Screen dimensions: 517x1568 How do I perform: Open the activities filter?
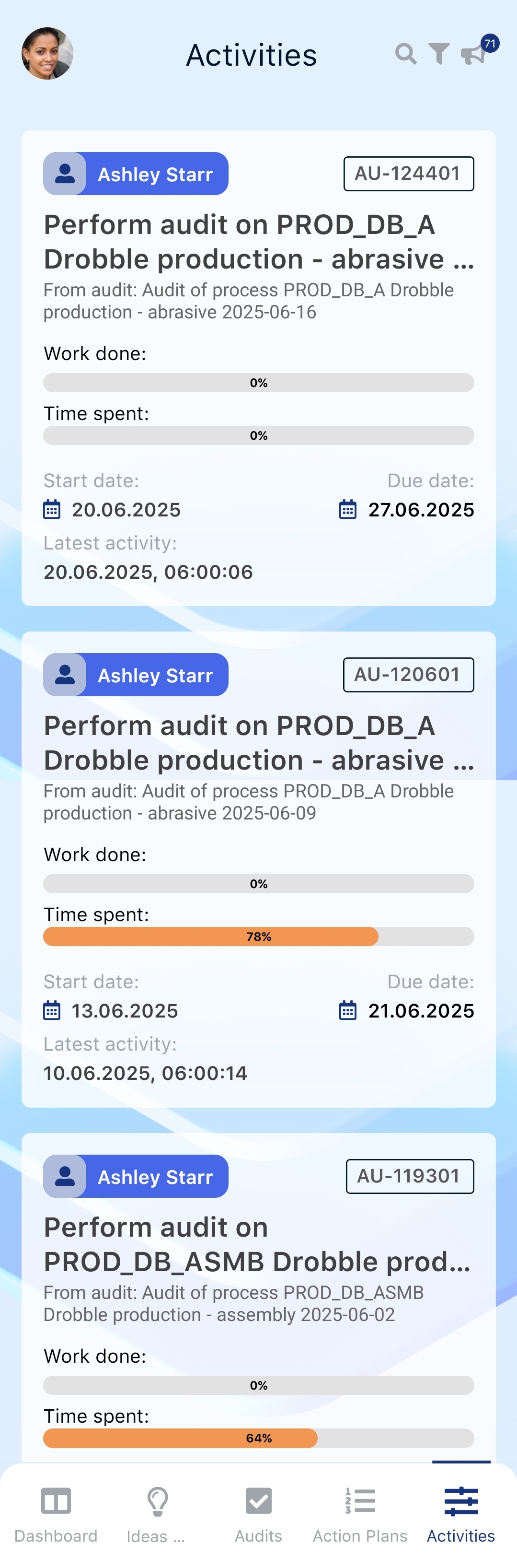click(438, 54)
